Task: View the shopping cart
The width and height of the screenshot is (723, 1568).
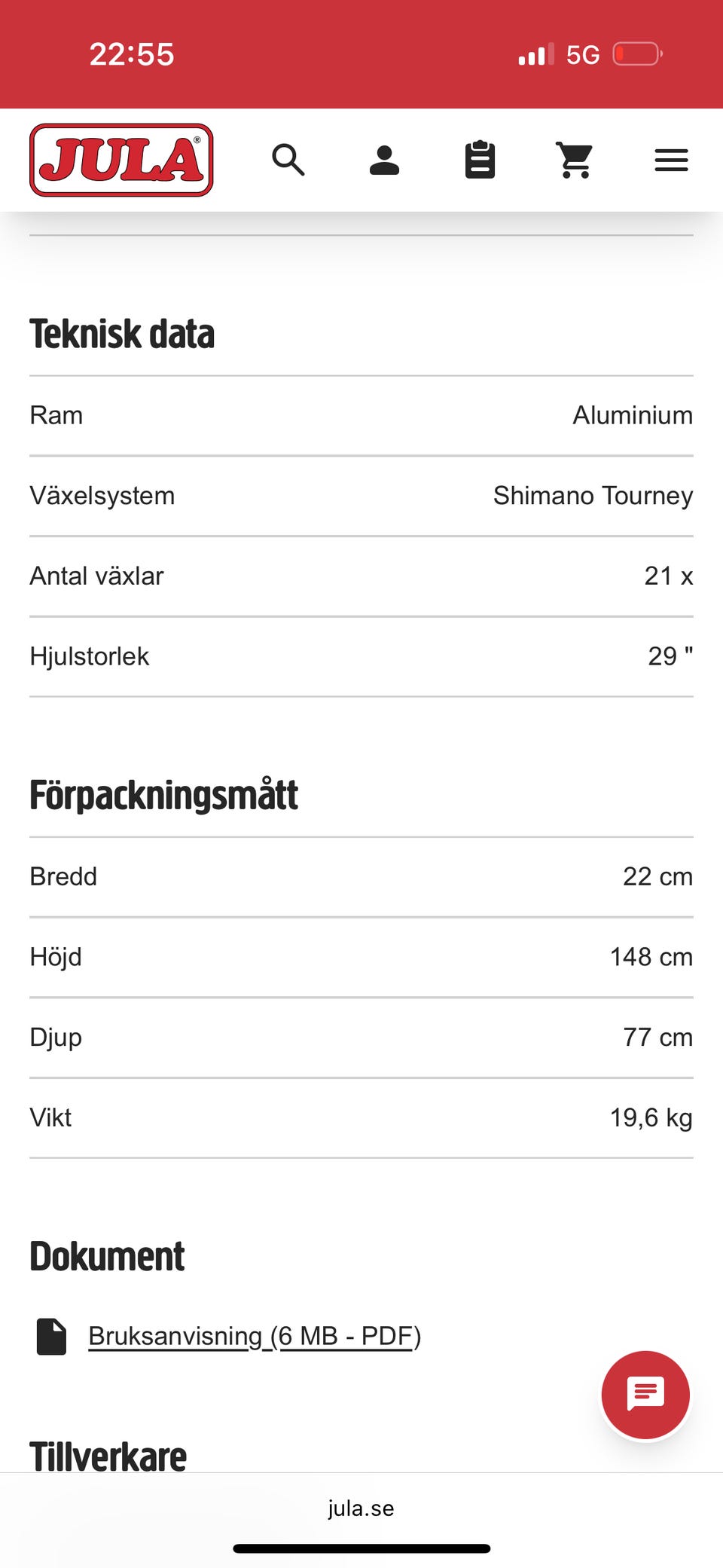Action: click(x=575, y=160)
